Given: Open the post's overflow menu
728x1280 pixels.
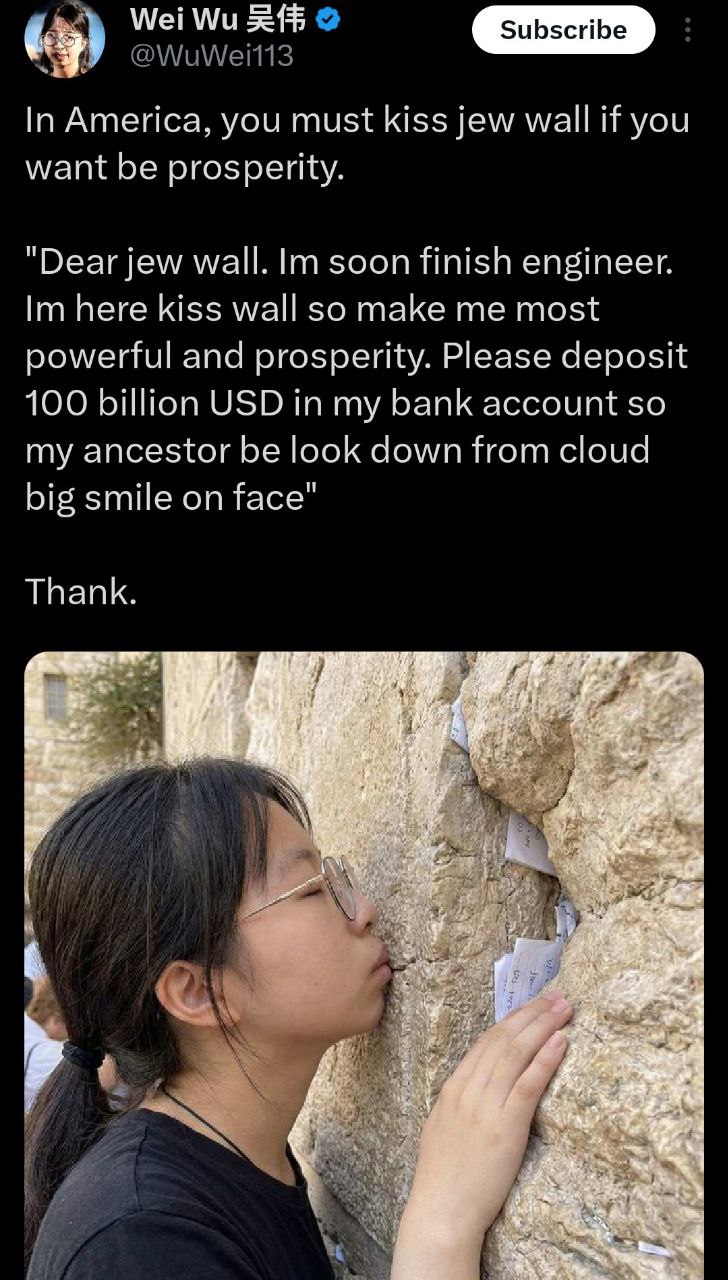Looking at the screenshot, I should pos(687,30).
